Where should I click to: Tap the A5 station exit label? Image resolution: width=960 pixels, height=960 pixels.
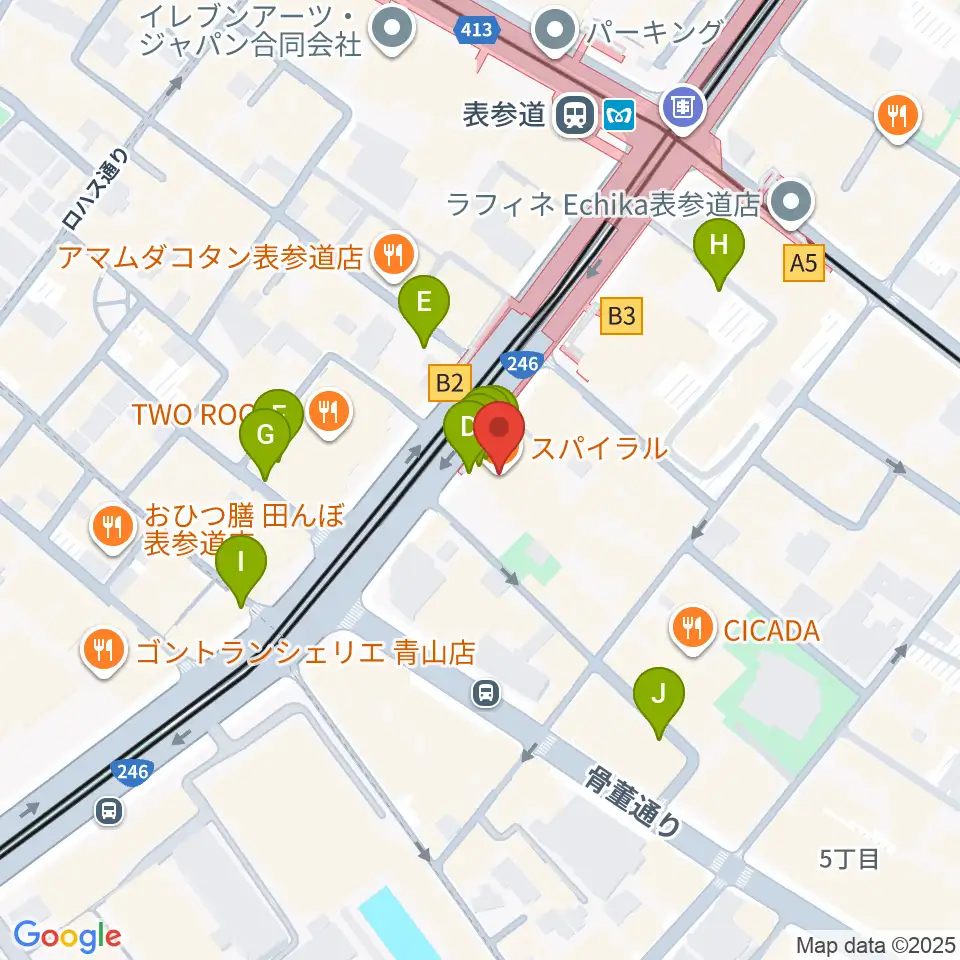tap(804, 263)
